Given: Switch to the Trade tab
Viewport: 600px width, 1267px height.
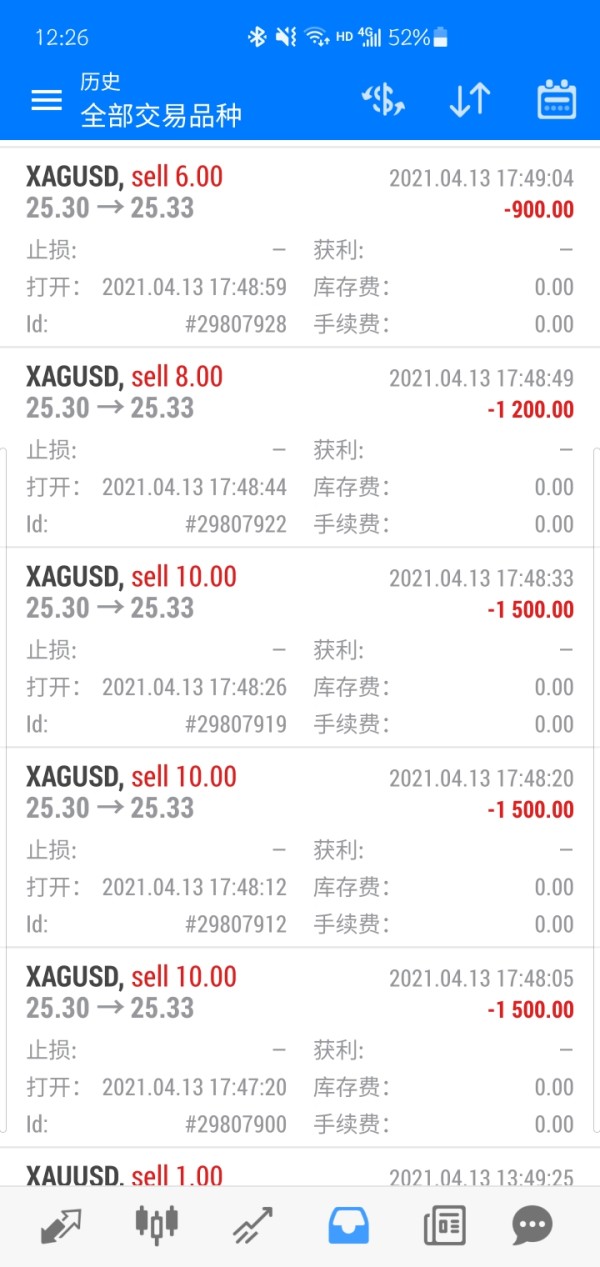Looking at the screenshot, I should point(253,1225).
